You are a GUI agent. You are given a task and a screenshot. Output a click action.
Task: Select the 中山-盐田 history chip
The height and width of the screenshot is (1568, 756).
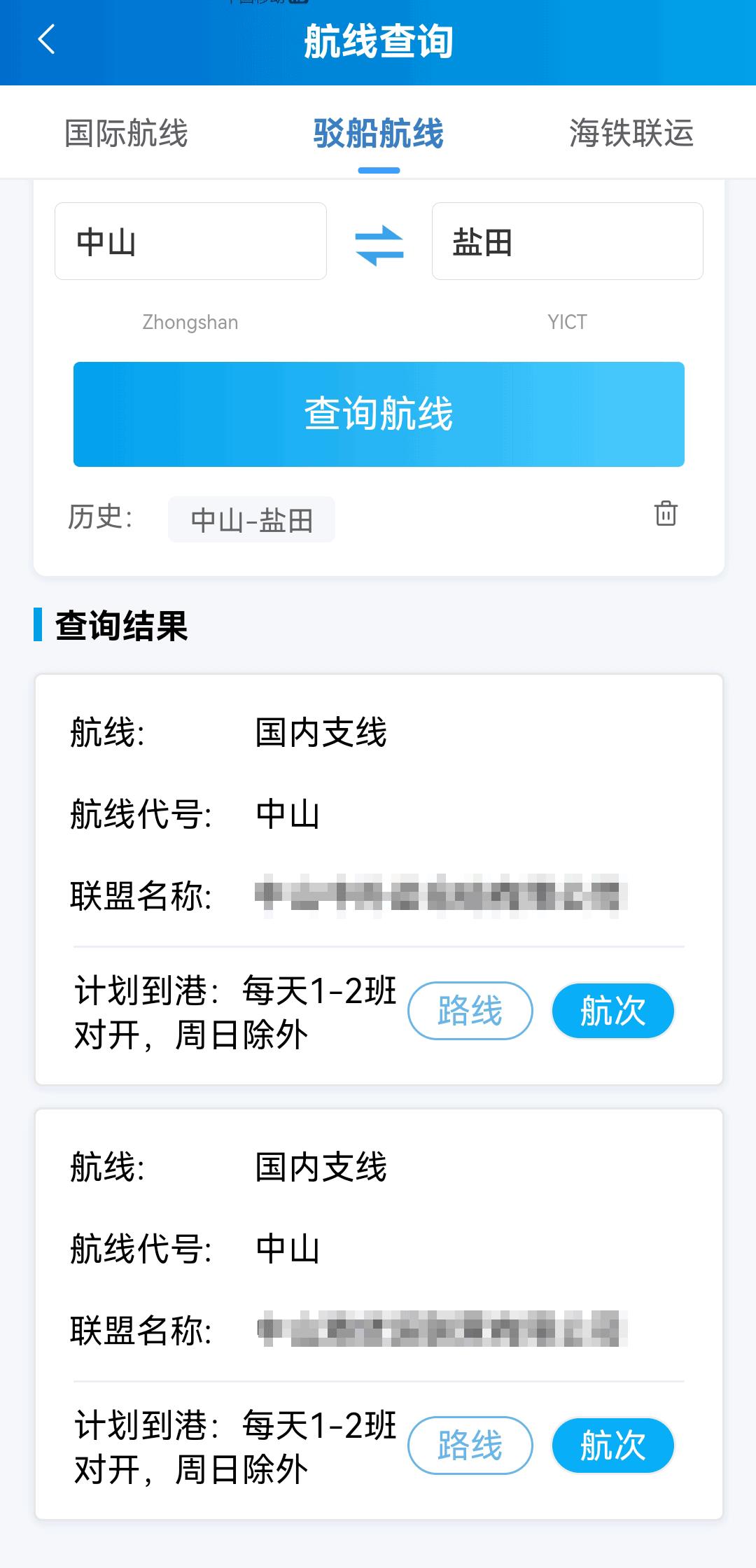(251, 519)
